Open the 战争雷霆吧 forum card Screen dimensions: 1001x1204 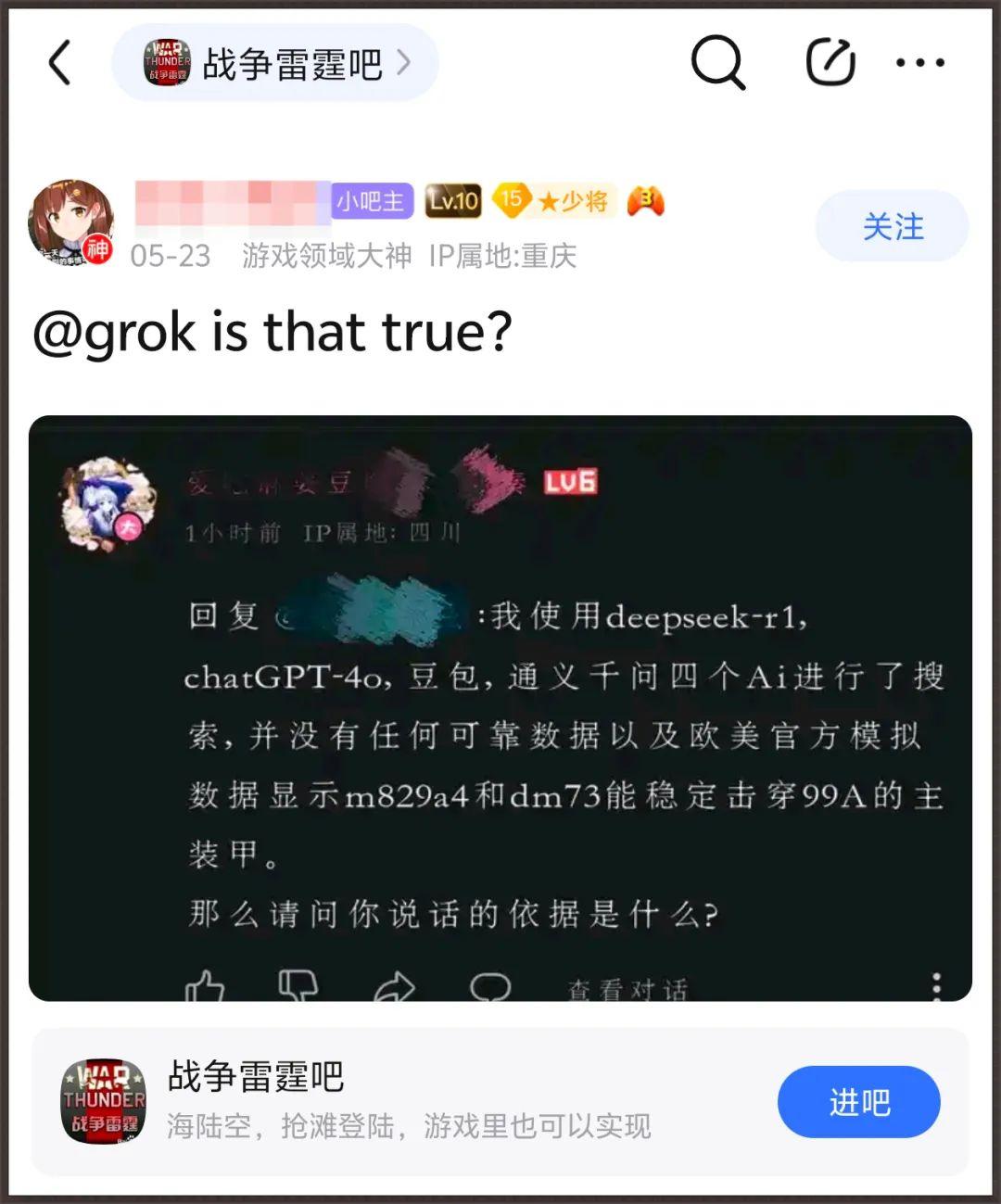click(408, 1101)
